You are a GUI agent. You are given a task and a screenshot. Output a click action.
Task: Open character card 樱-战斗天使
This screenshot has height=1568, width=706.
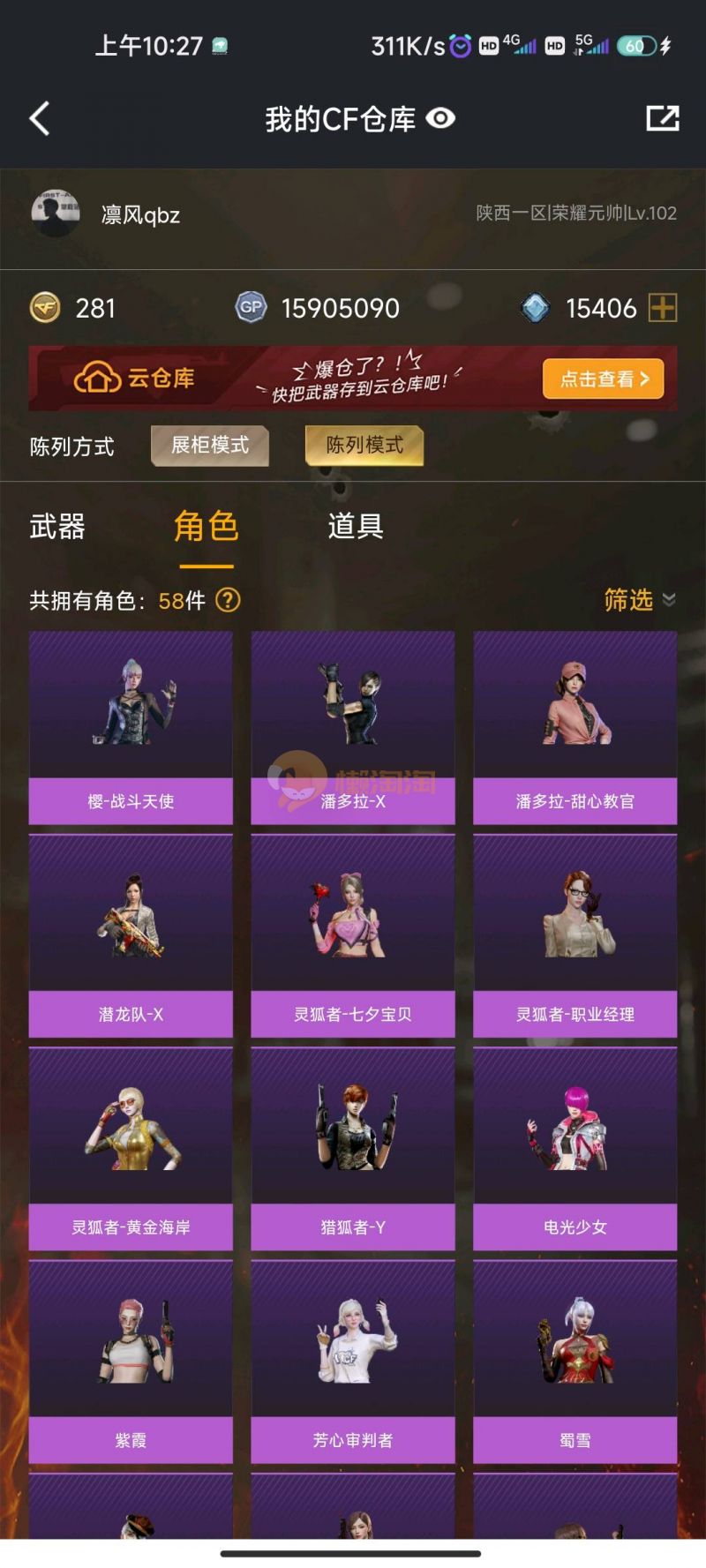[131, 727]
